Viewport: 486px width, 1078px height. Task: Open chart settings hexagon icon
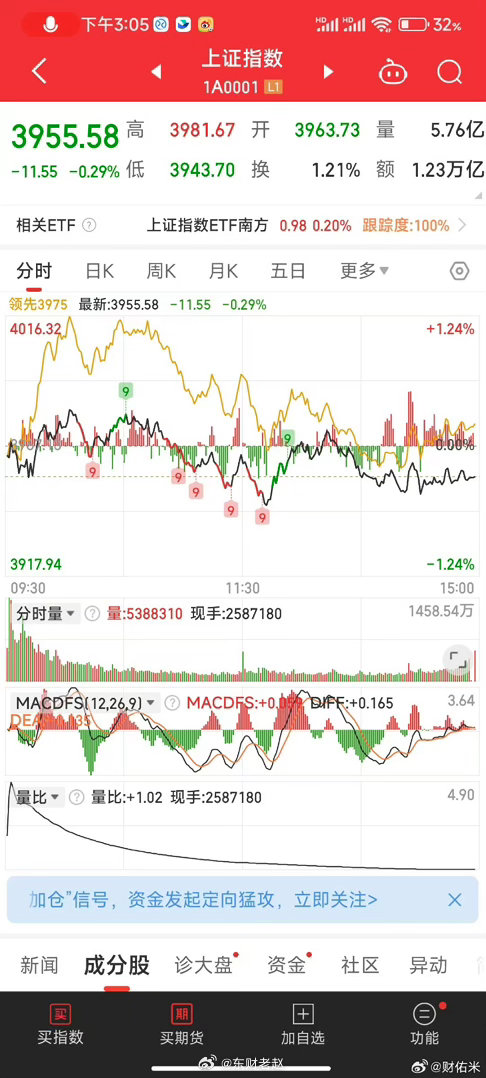pos(459,271)
